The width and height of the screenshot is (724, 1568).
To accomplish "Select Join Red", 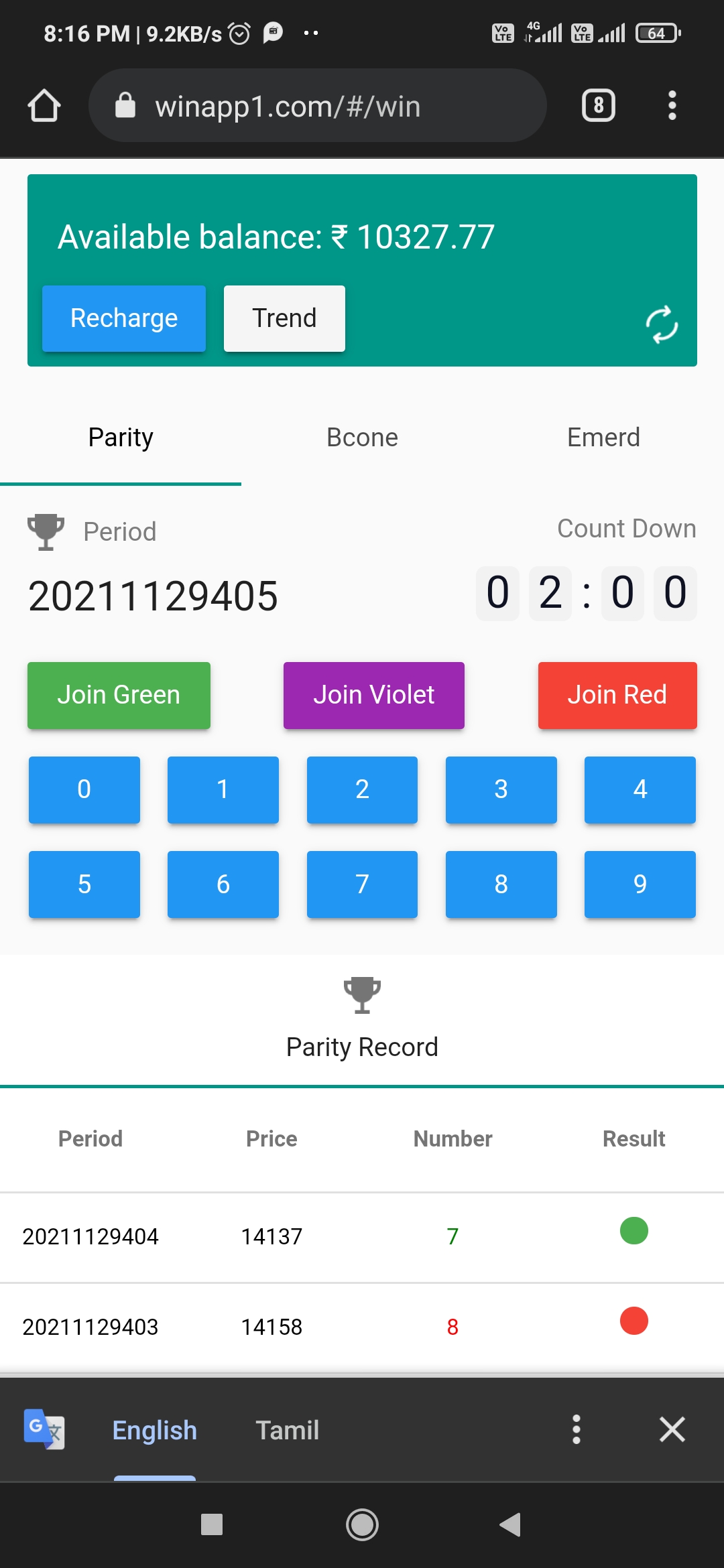I will 617,695.
